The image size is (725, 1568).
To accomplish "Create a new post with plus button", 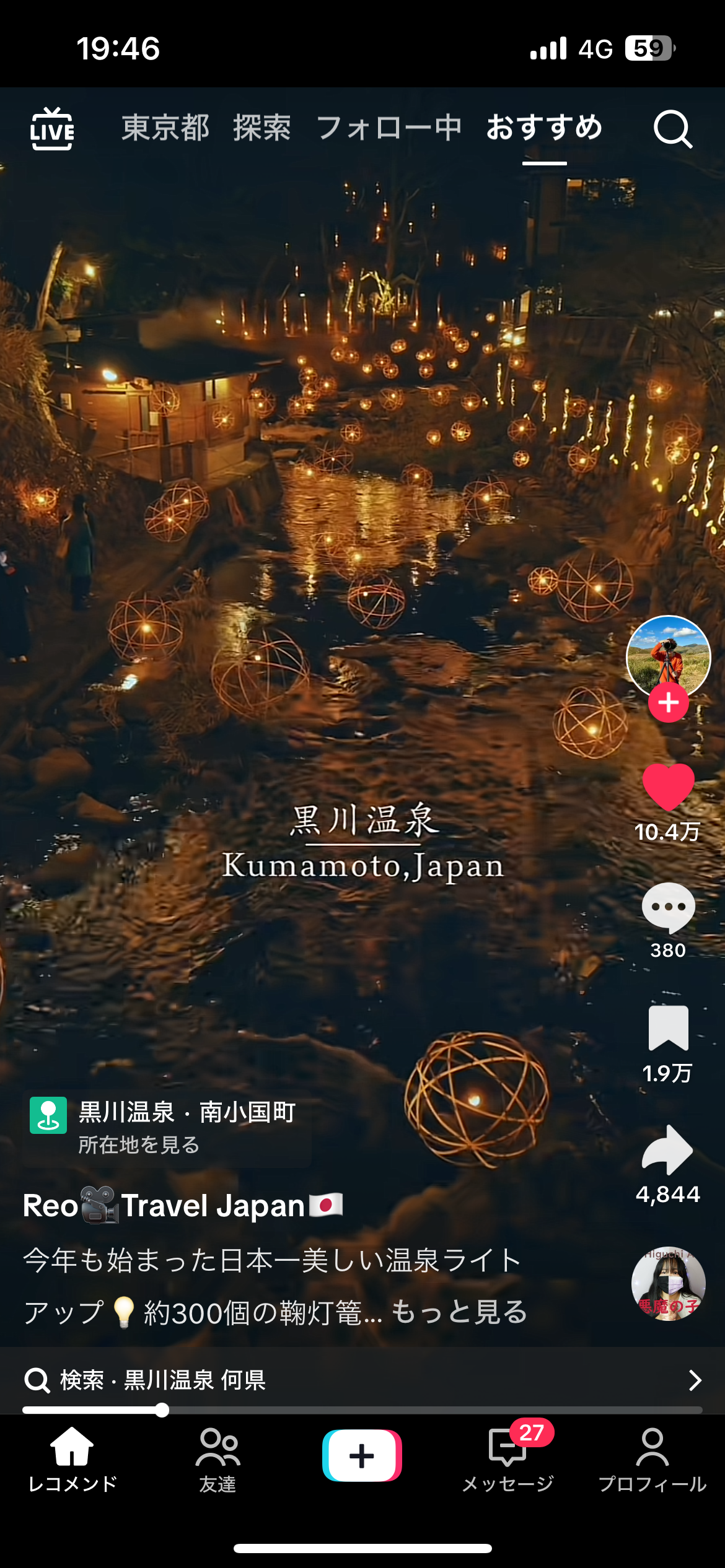I will point(362,1455).
